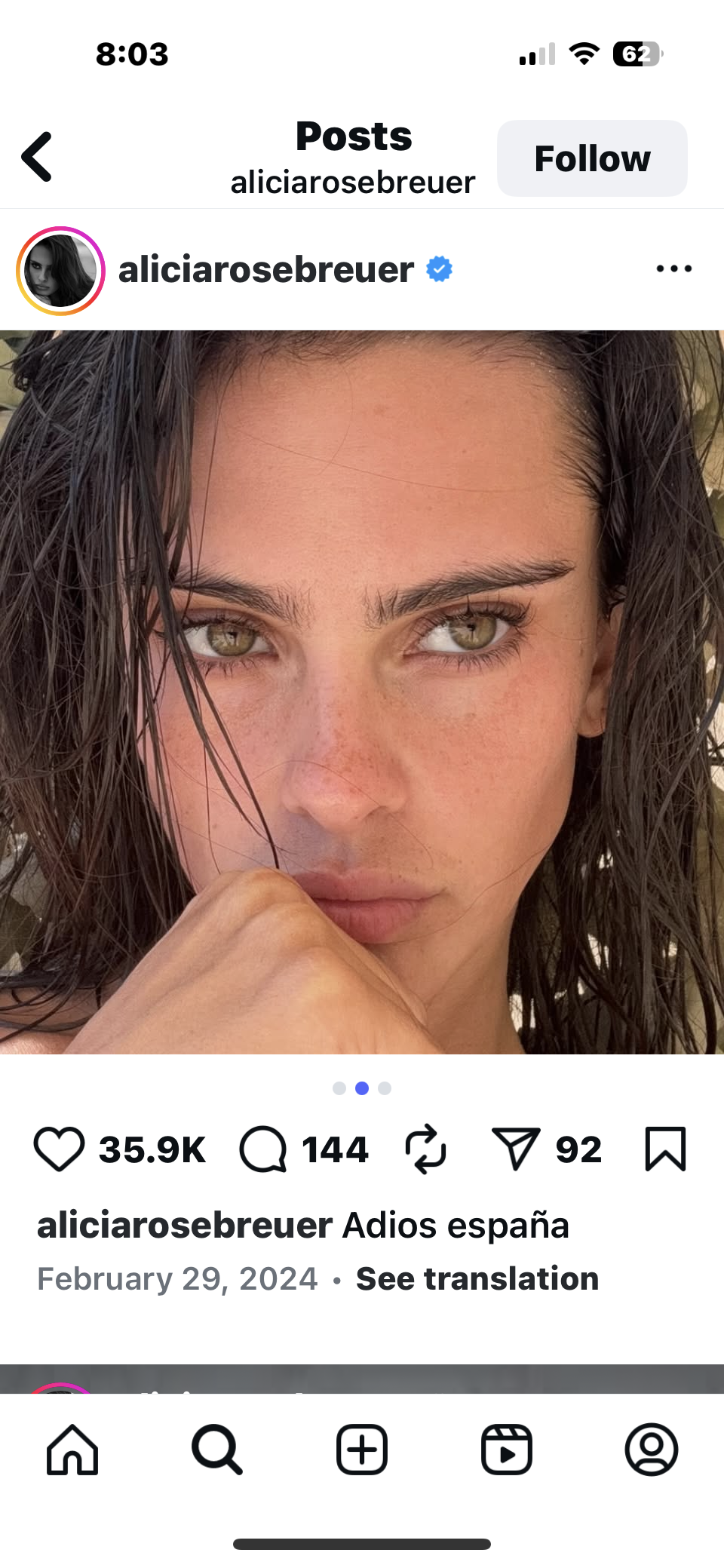Switch to the Home tab
The height and width of the screenshot is (1568, 724).
(72, 1449)
